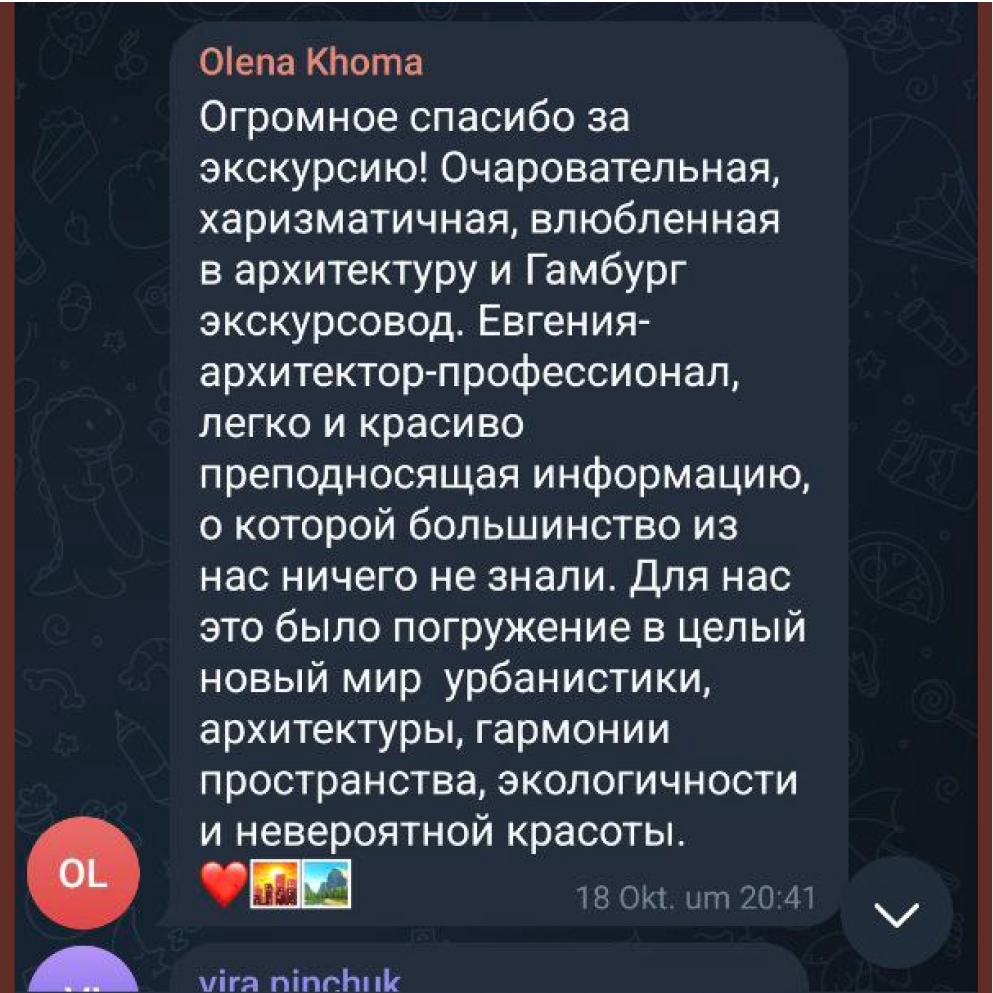Jump to the latest messages with the down arrow
Screen dimensions: 993x993
point(896,912)
